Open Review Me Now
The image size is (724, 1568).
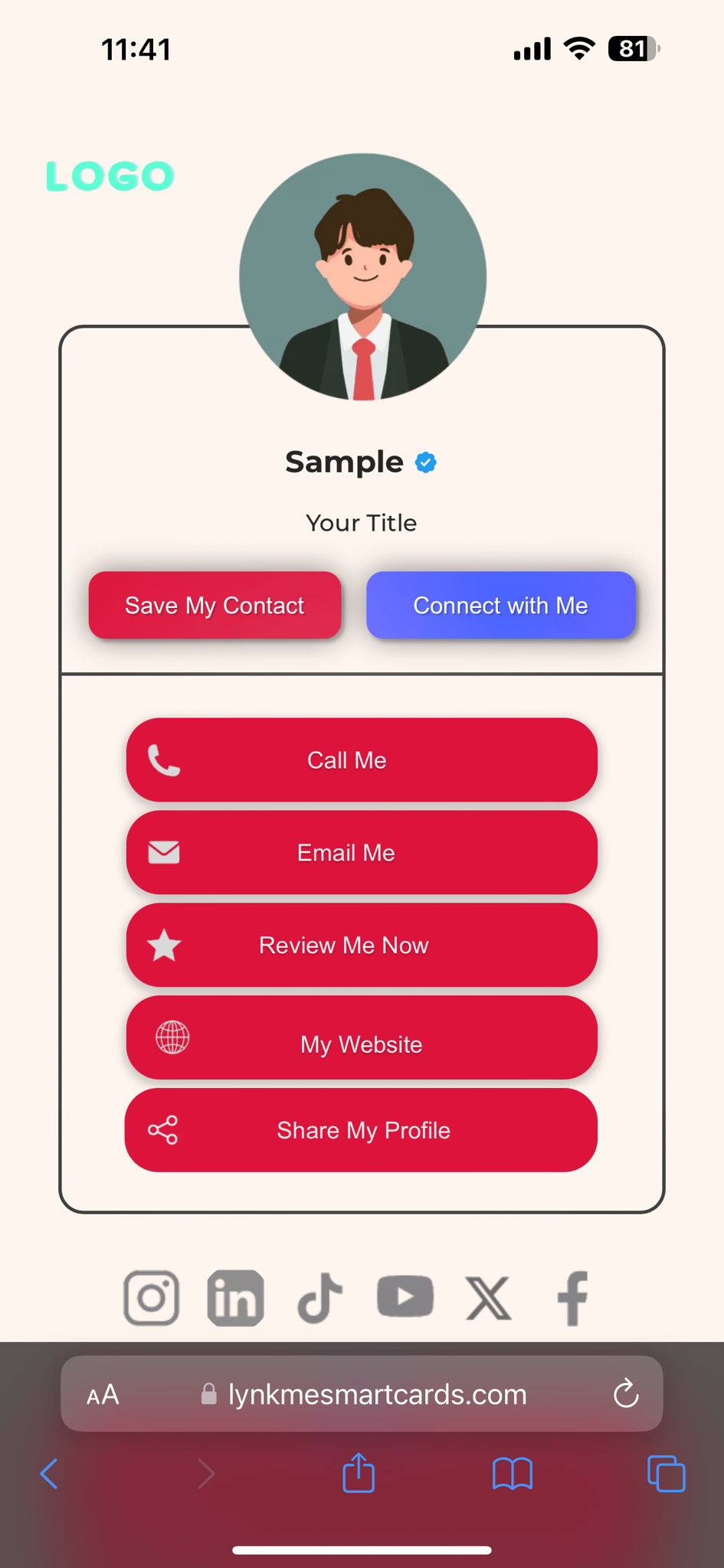click(362, 945)
